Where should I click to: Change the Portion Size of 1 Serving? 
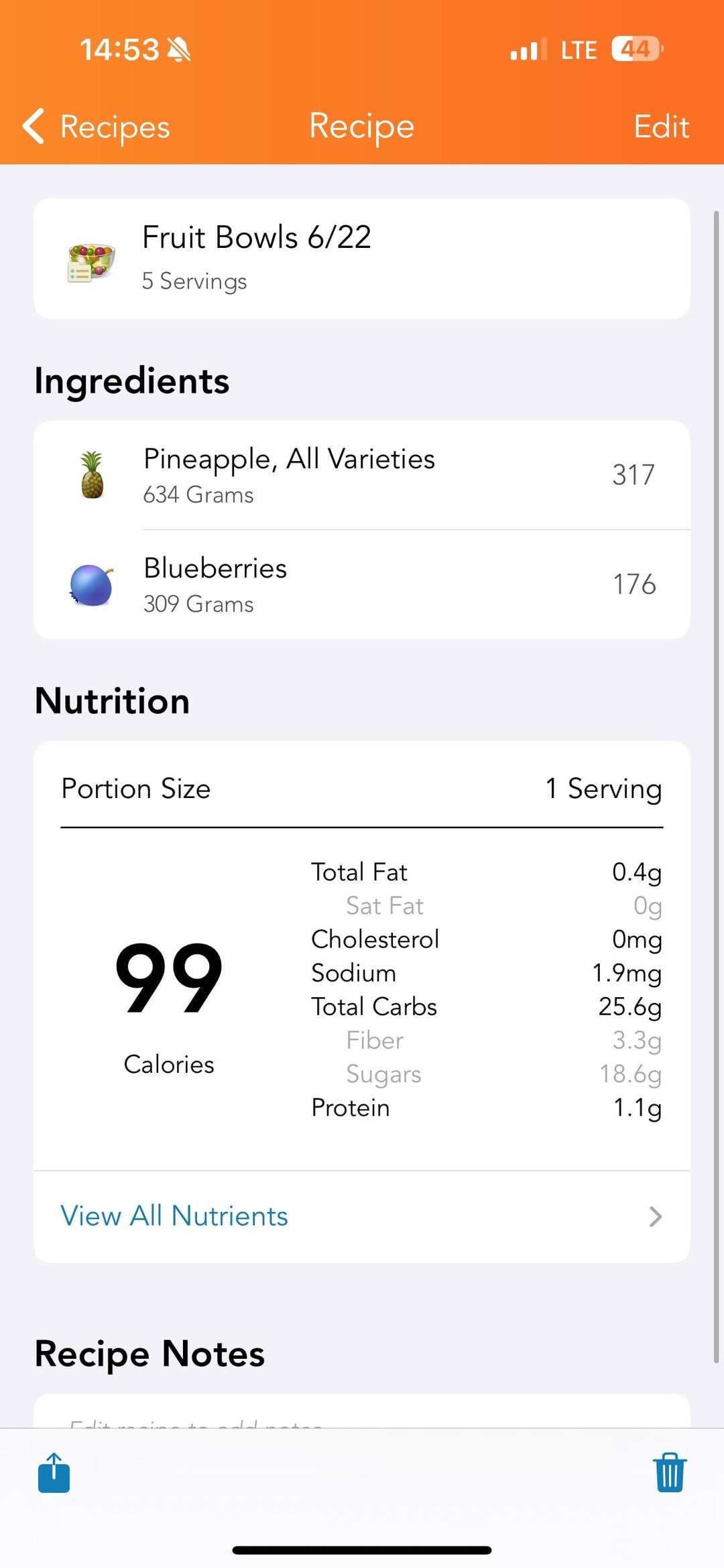click(x=362, y=788)
